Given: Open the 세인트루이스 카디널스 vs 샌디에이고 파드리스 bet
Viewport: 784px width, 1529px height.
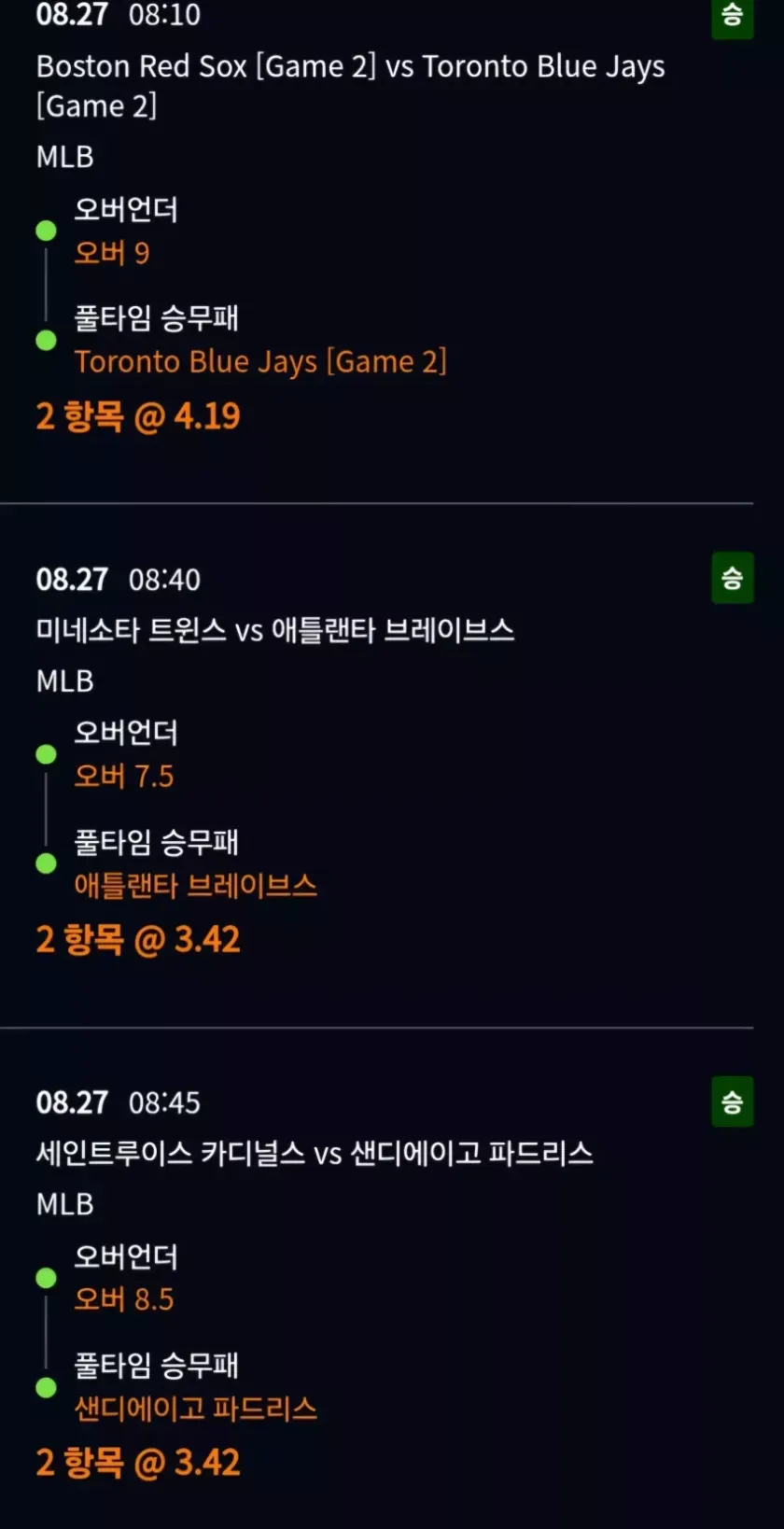Looking at the screenshot, I should click(315, 1154).
